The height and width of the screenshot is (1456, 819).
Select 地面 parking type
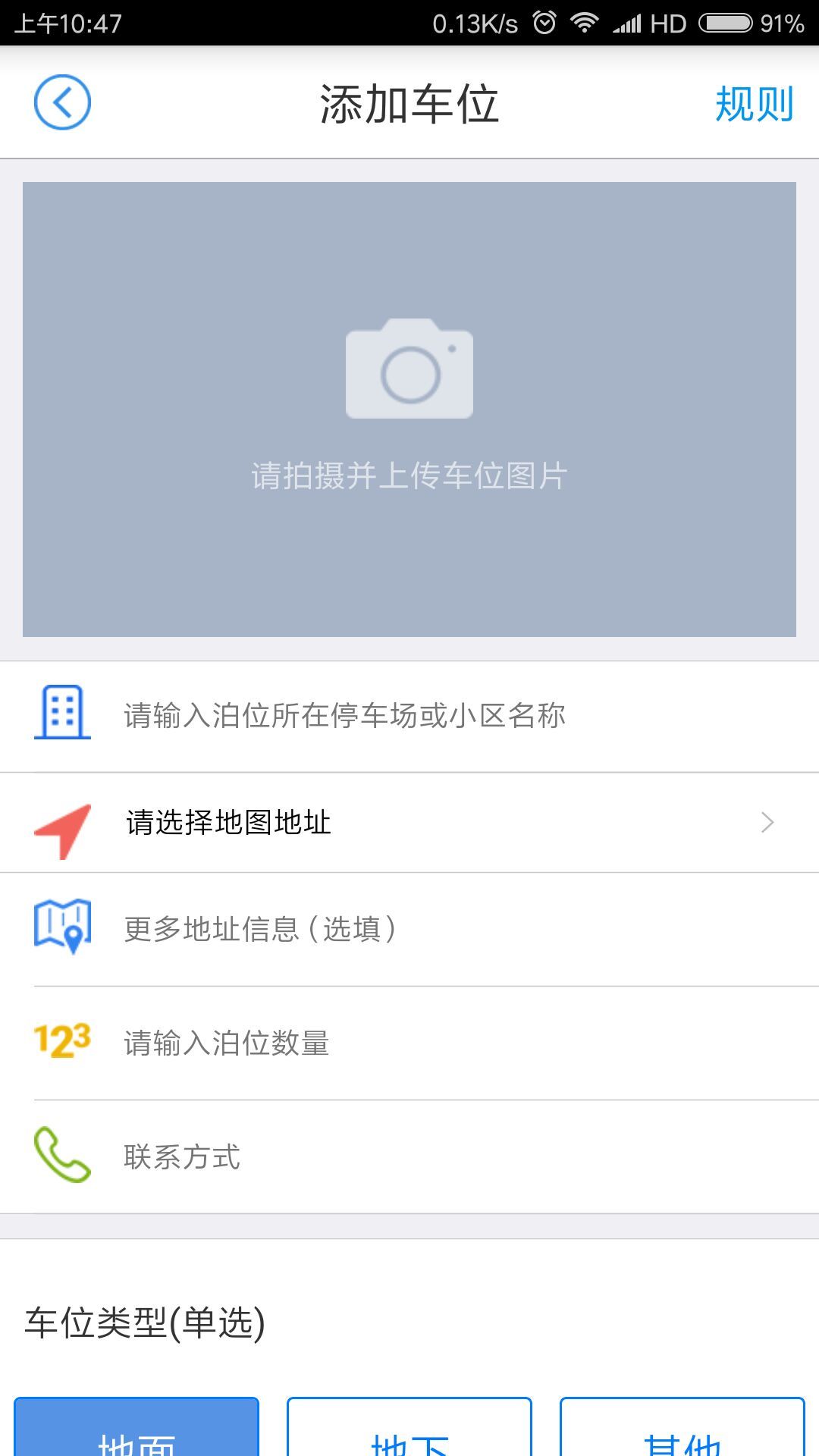[x=135, y=1433]
